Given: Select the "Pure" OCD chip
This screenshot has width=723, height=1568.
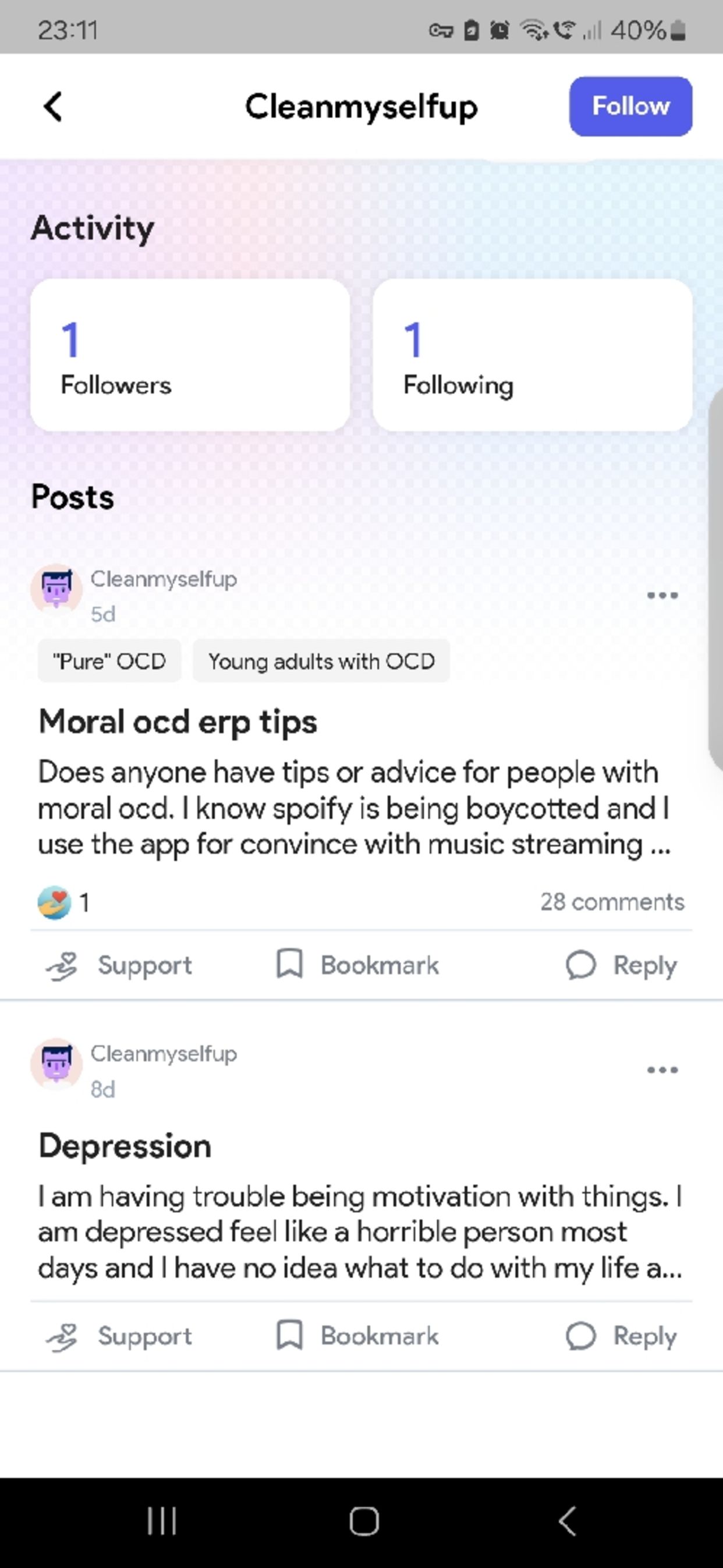Looking at the screenshot, I should coord(109,661).
